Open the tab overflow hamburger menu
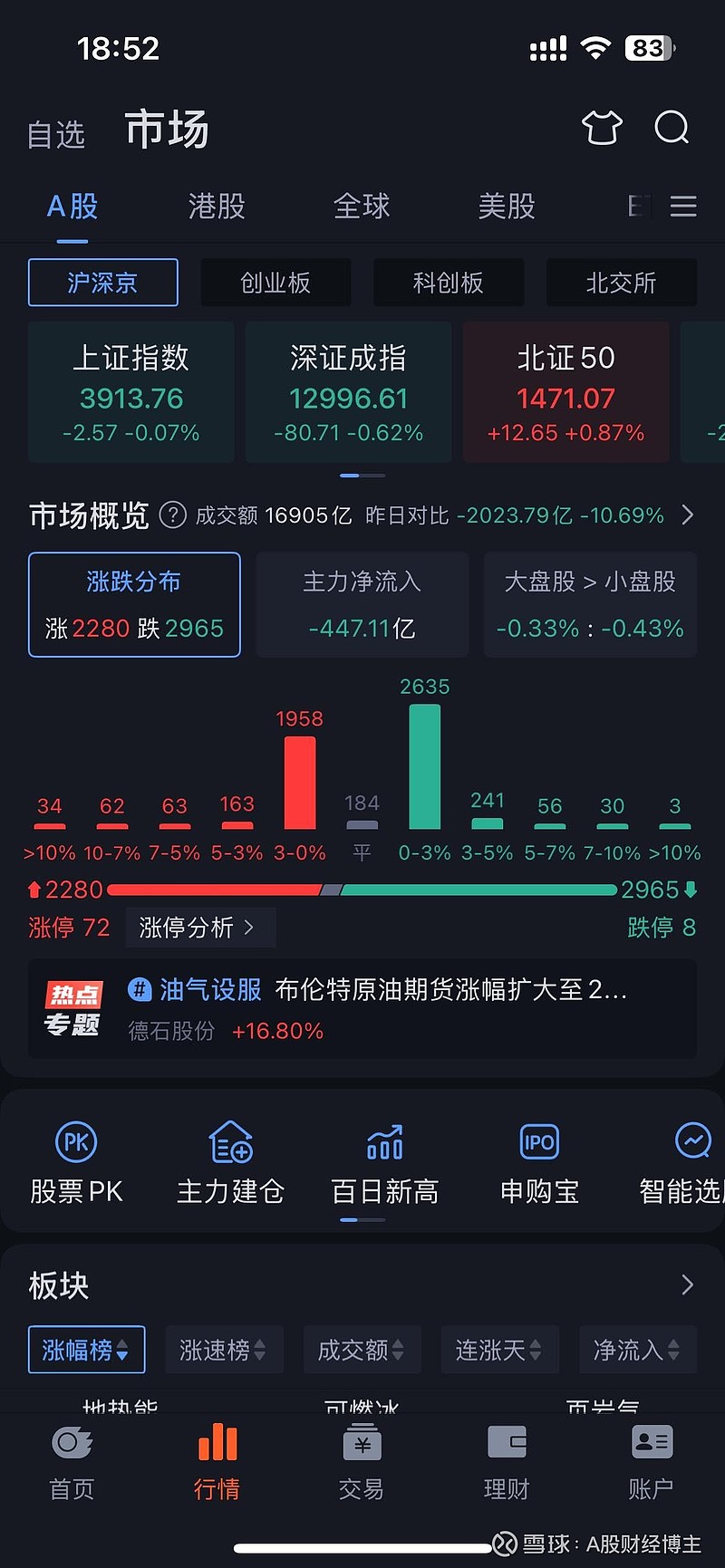The height and width of the screenshot is (1568, 725). [x=683, y=207]
